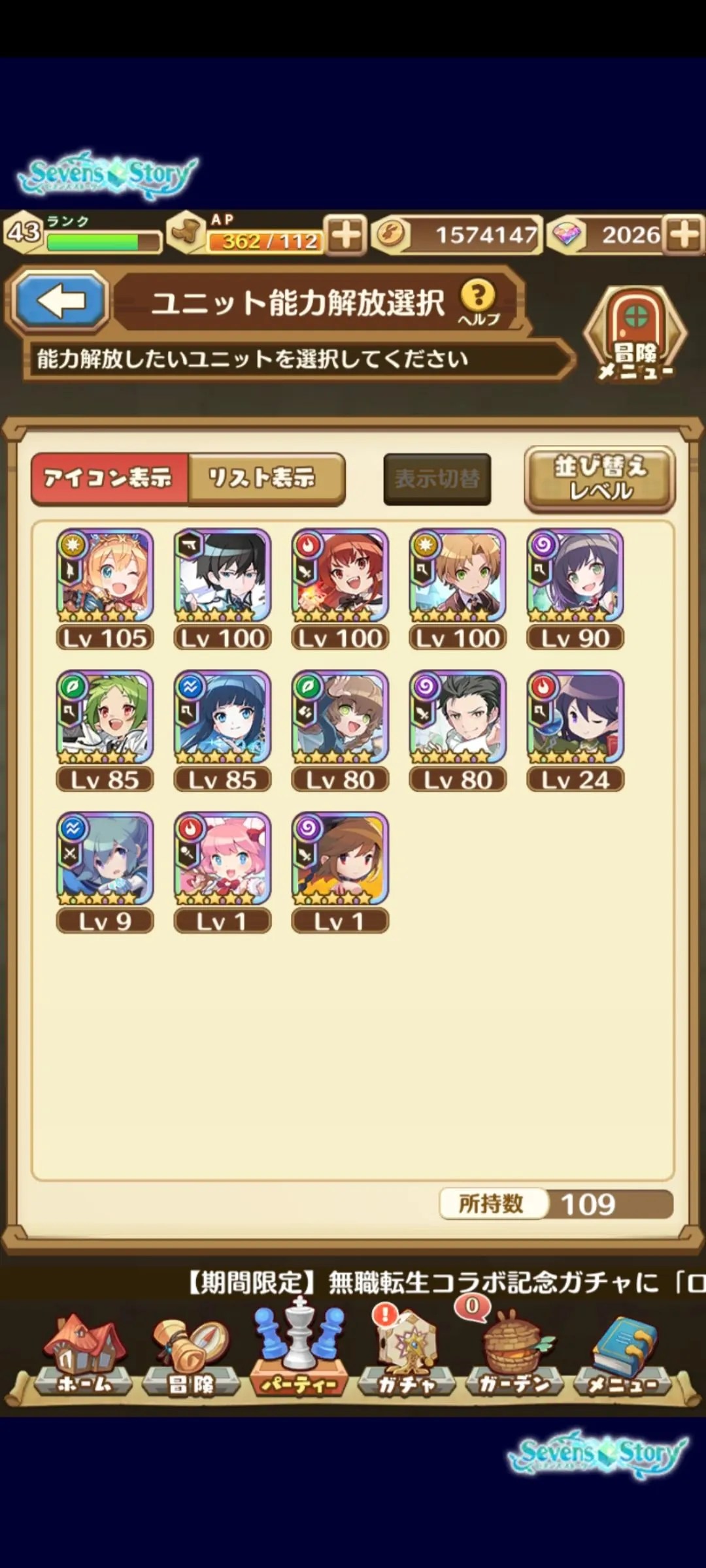Add gems with the plus next to 2026
This screenshot has width=706, height=1568.
point(685,234)
